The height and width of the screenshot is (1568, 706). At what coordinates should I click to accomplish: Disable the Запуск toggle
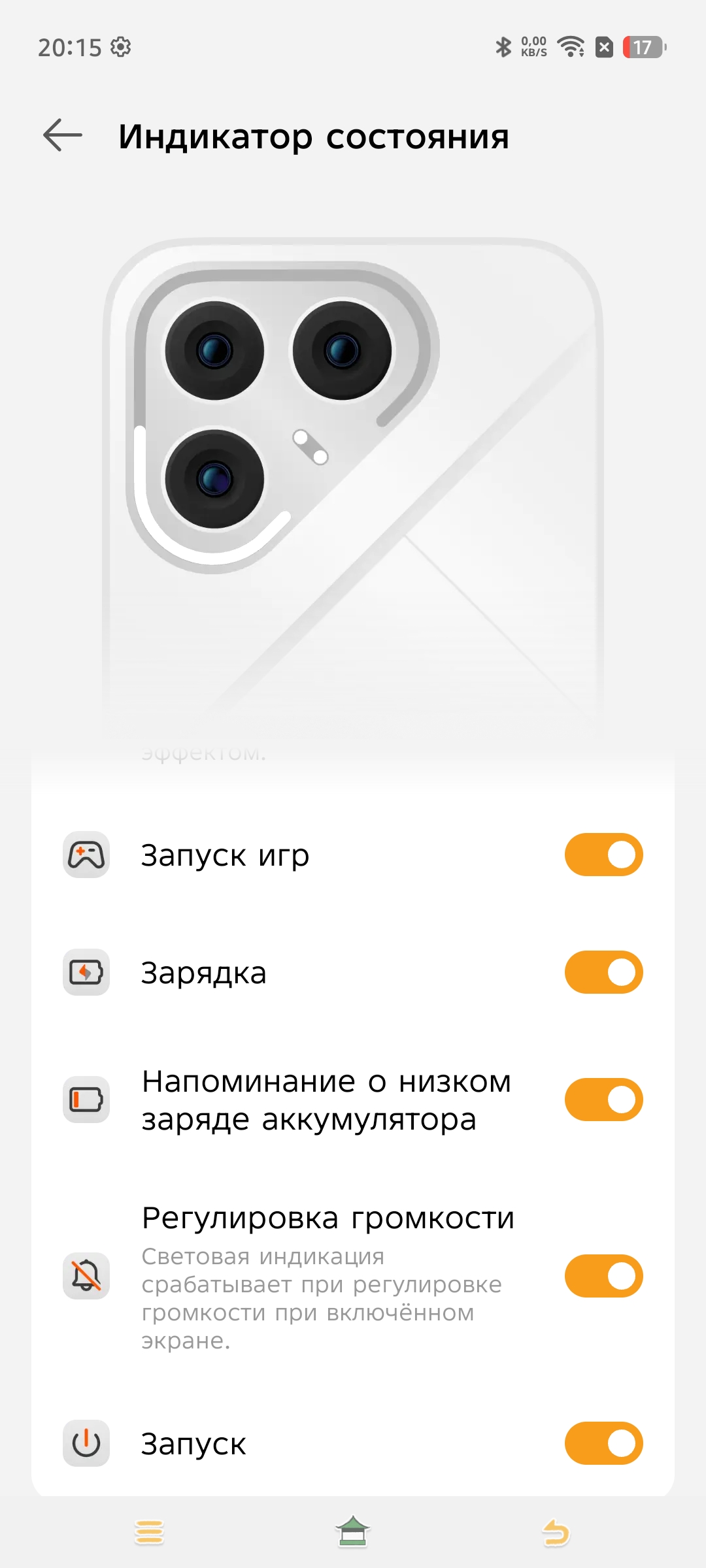click(x=603, y=1443)
